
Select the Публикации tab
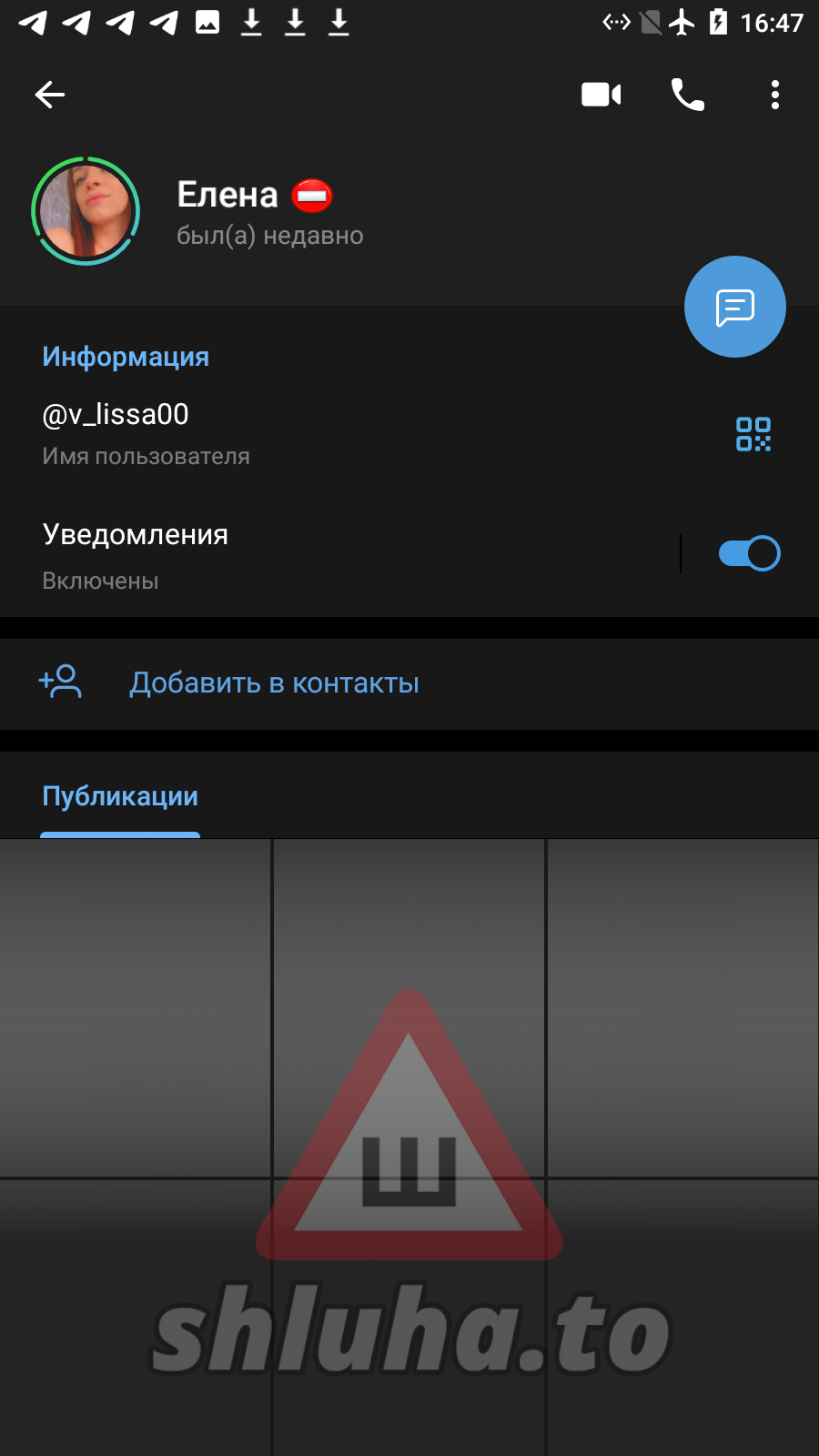coord(120,797)
